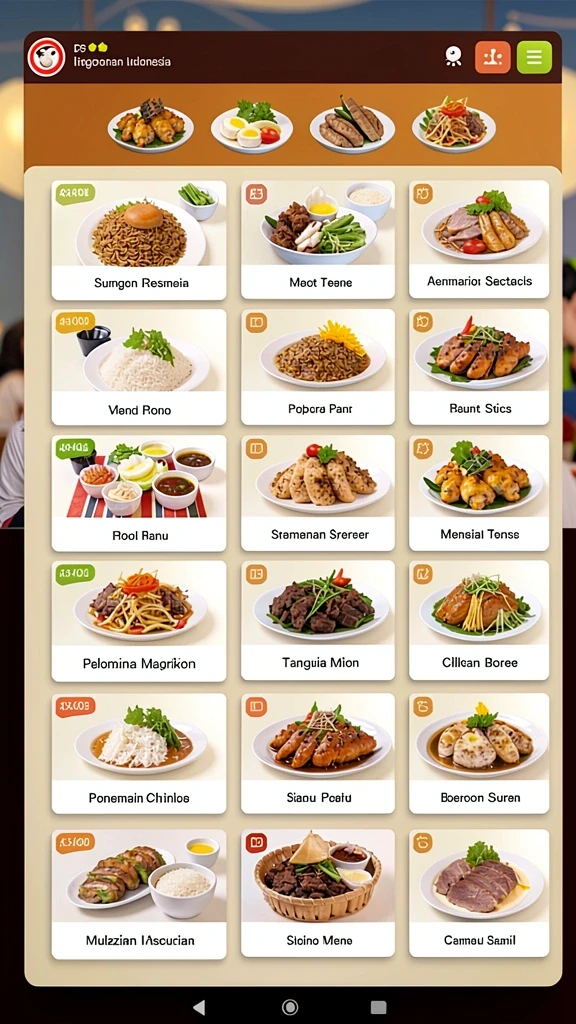Open the Aenmarior Sectacls card
This screenshot has height=1024, width=576.
(479, 239)
